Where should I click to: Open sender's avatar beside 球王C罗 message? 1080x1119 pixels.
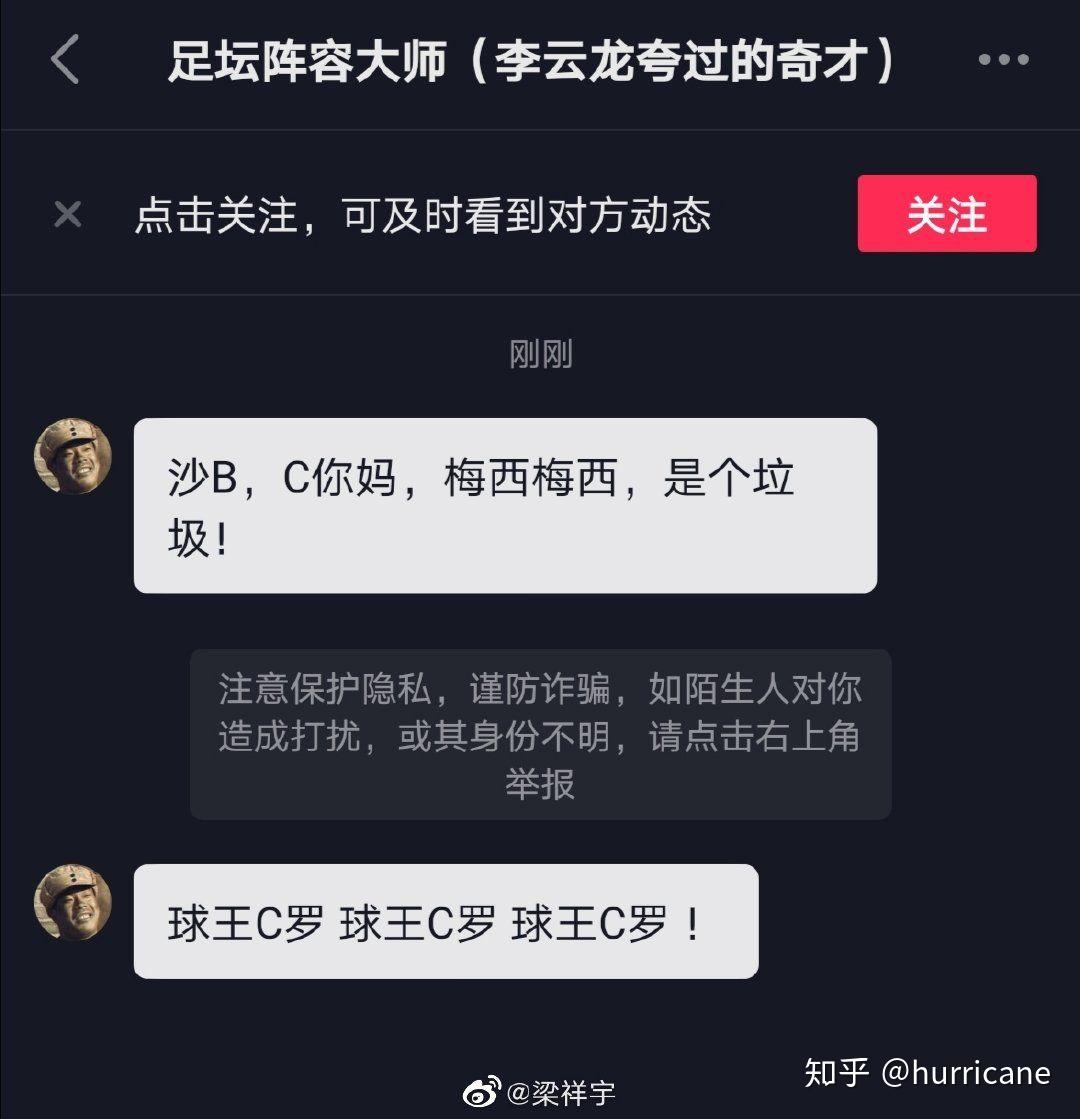click(x=73, y=902)
